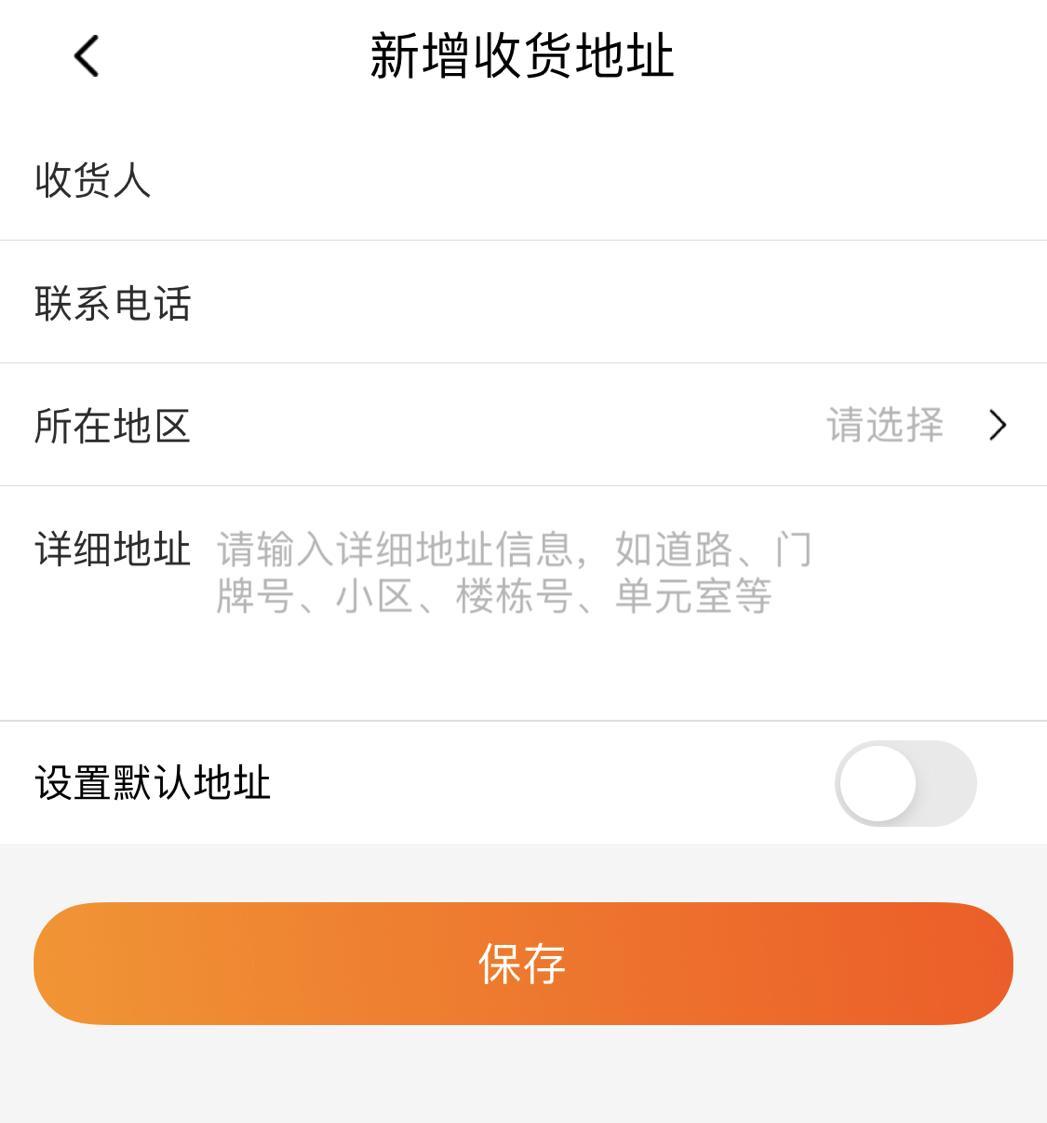Enable the 设置默认地址 switch
Screen dimensions: 1047x1123
[x=905, y=783]
